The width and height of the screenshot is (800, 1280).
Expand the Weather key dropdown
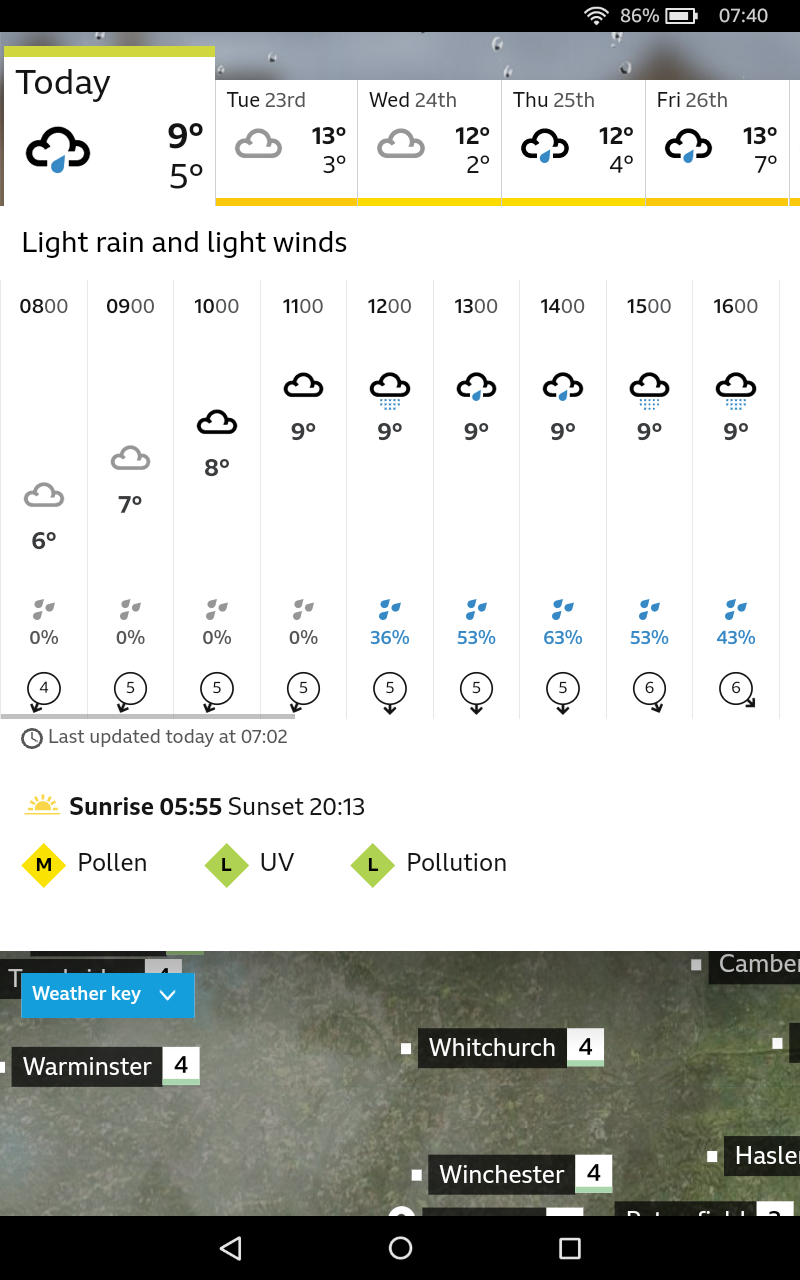click(107, 995)
